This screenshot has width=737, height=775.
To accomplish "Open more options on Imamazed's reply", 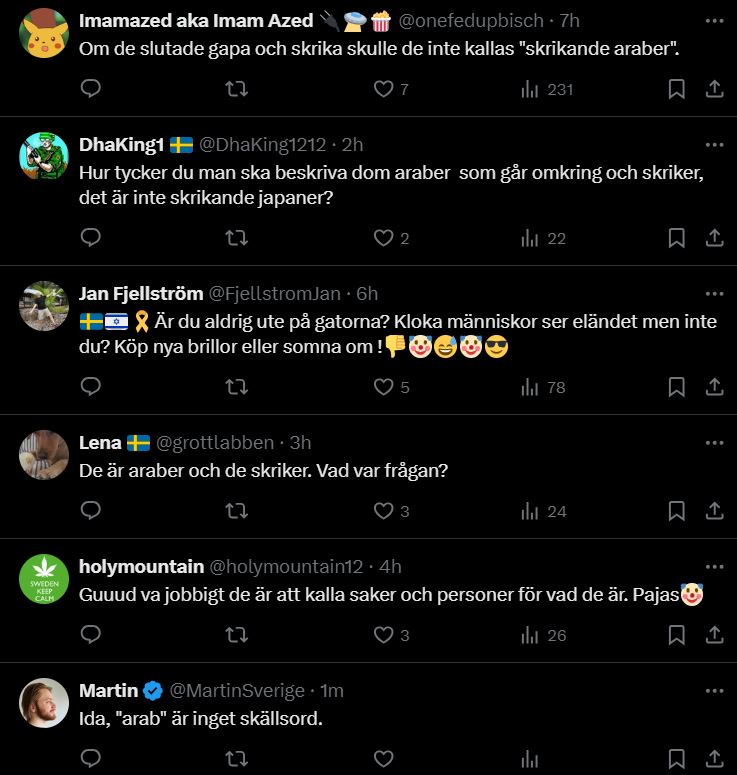I will [713, 20].
